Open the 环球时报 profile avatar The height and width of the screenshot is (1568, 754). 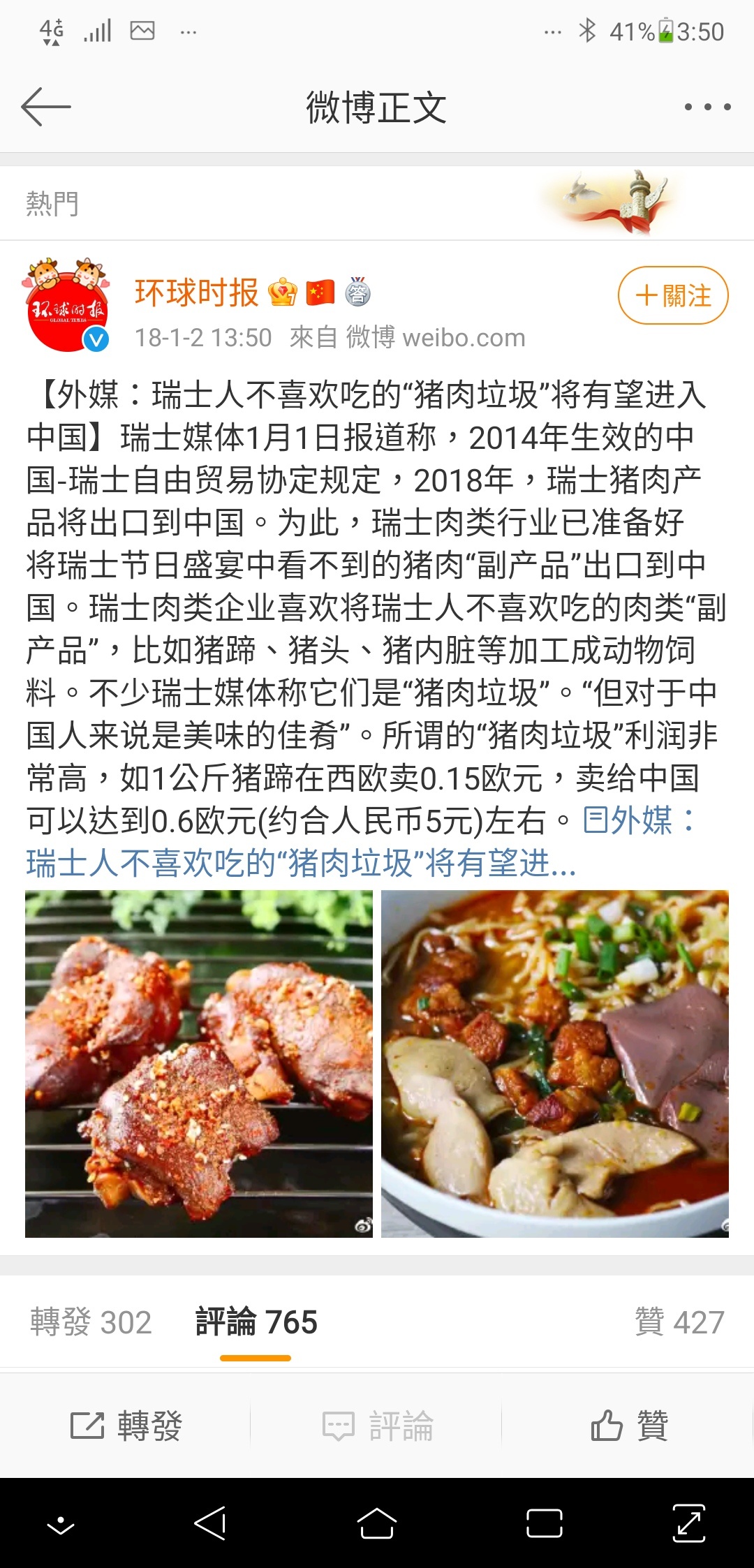tap(66, 305)
